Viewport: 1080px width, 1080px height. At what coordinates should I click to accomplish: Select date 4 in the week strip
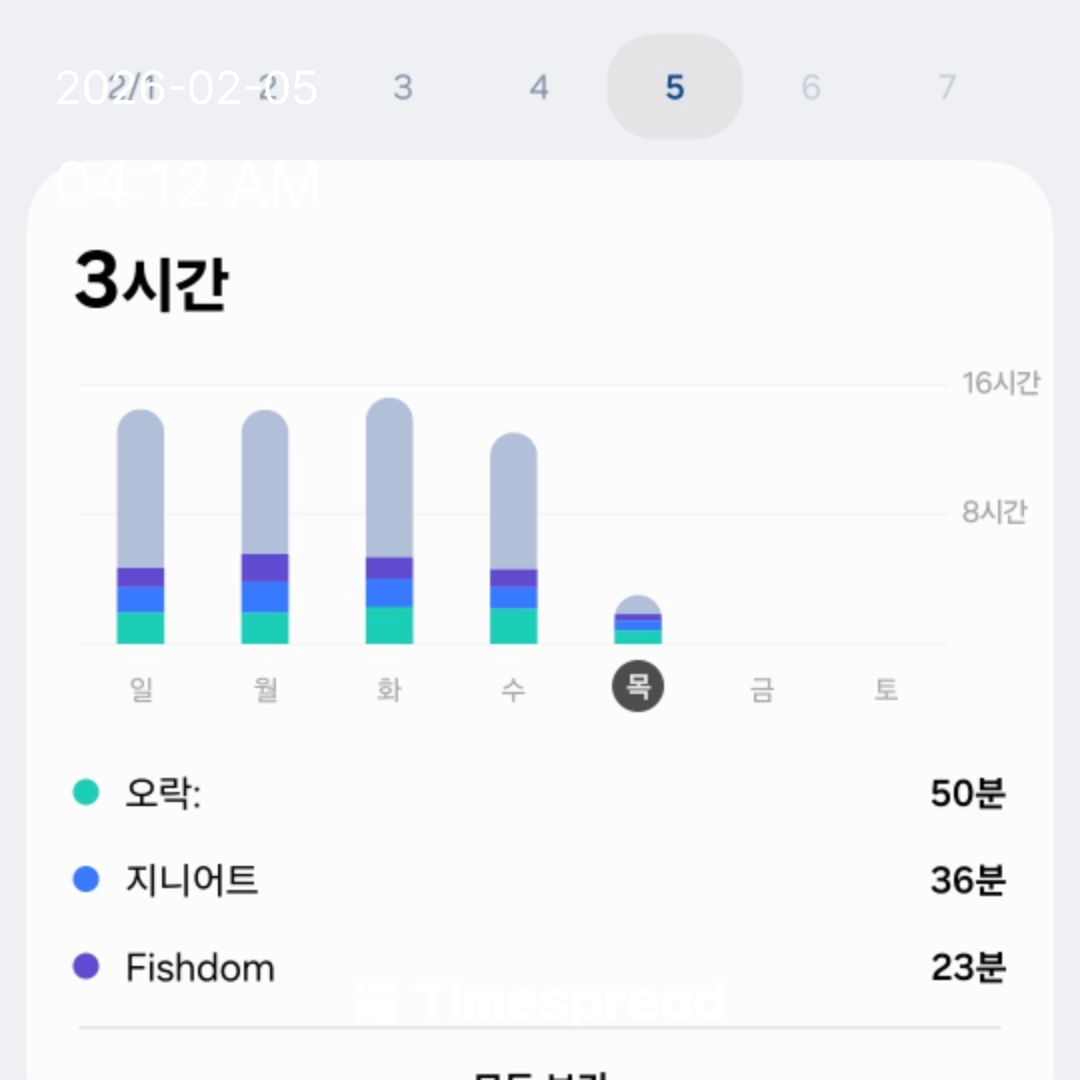tap(539, 88)
